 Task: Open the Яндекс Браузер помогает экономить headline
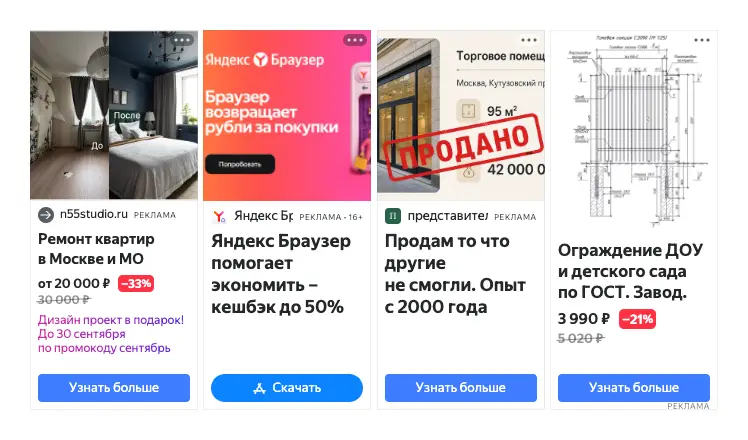281,274
